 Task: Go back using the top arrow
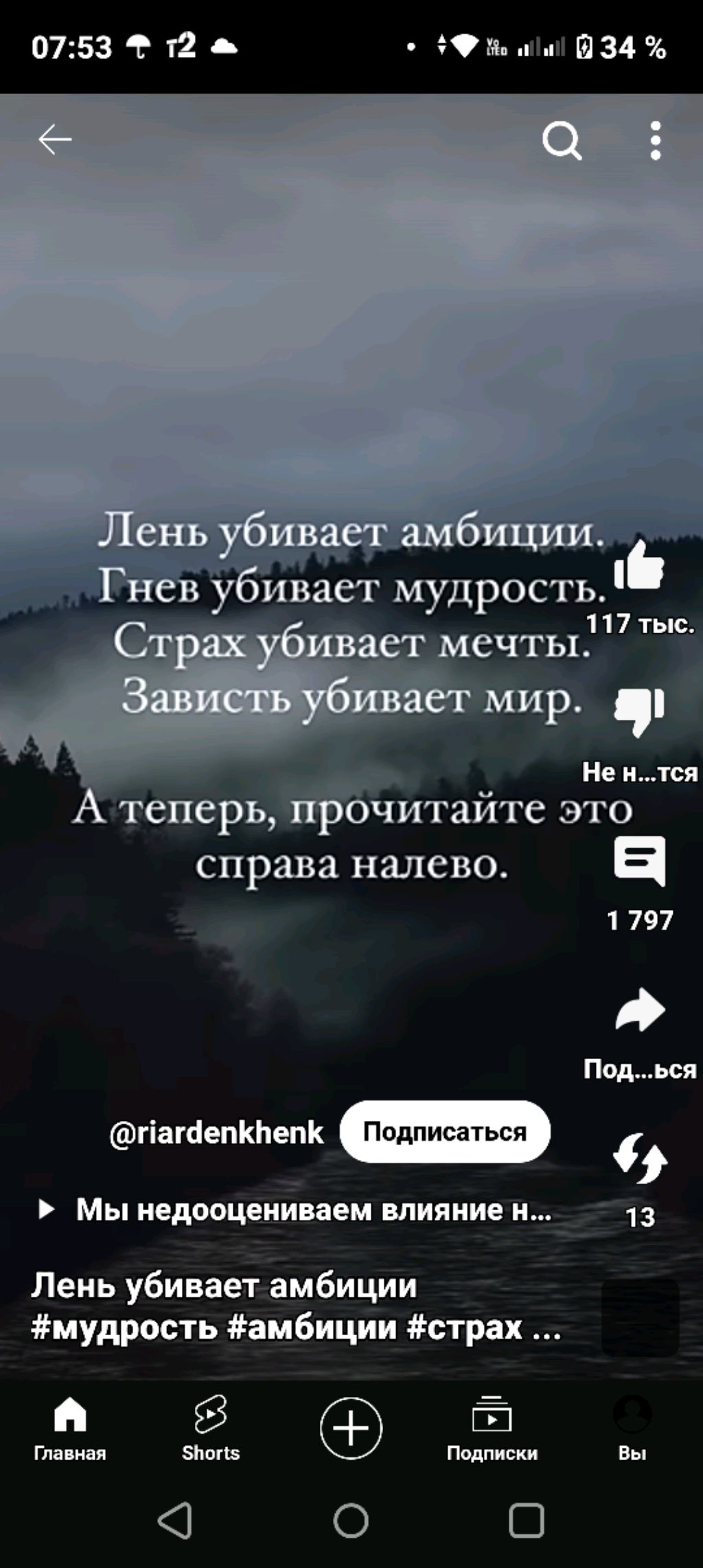pyautogui.click(x=55, y=140)
